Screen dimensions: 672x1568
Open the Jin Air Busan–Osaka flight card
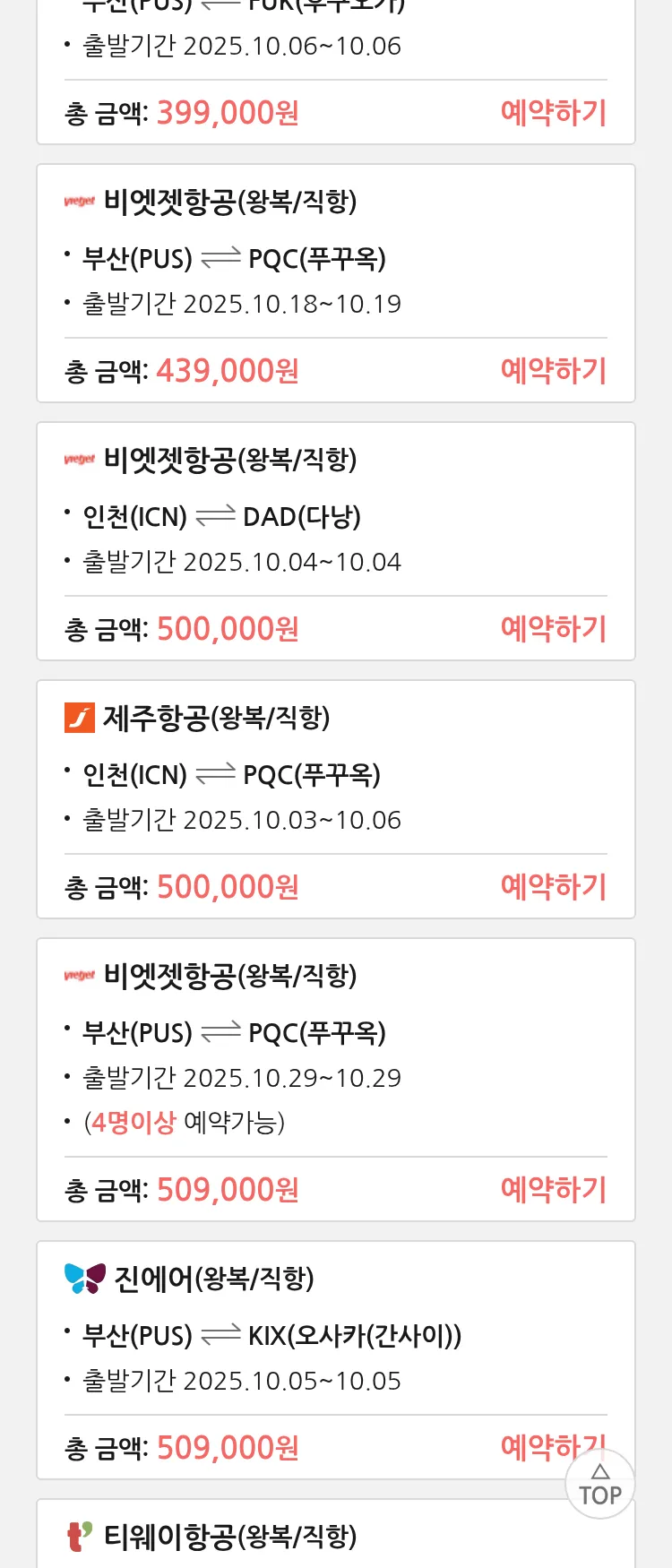pyautogui.click(x=335, y=1335)
